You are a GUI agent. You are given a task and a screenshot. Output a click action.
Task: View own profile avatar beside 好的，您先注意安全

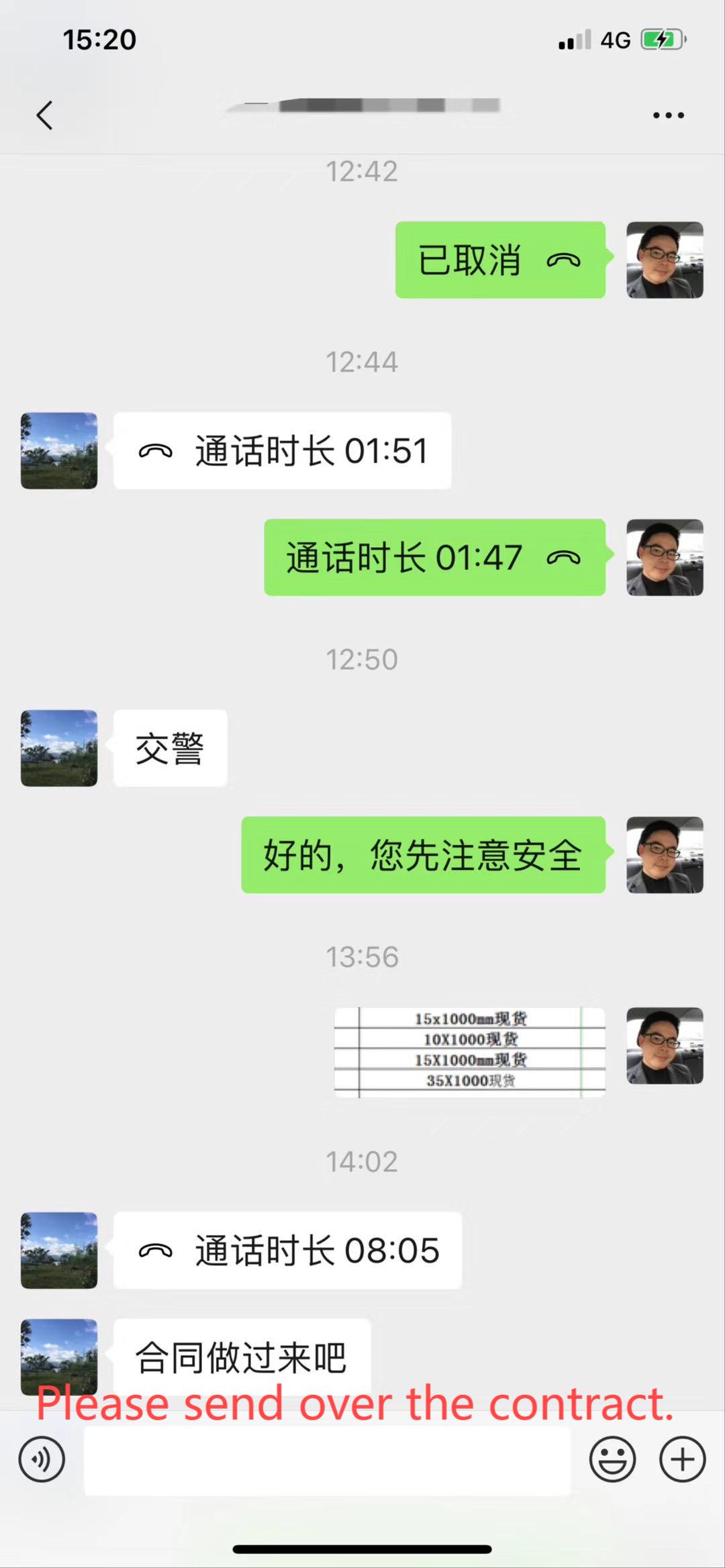[x=665, y=855]
